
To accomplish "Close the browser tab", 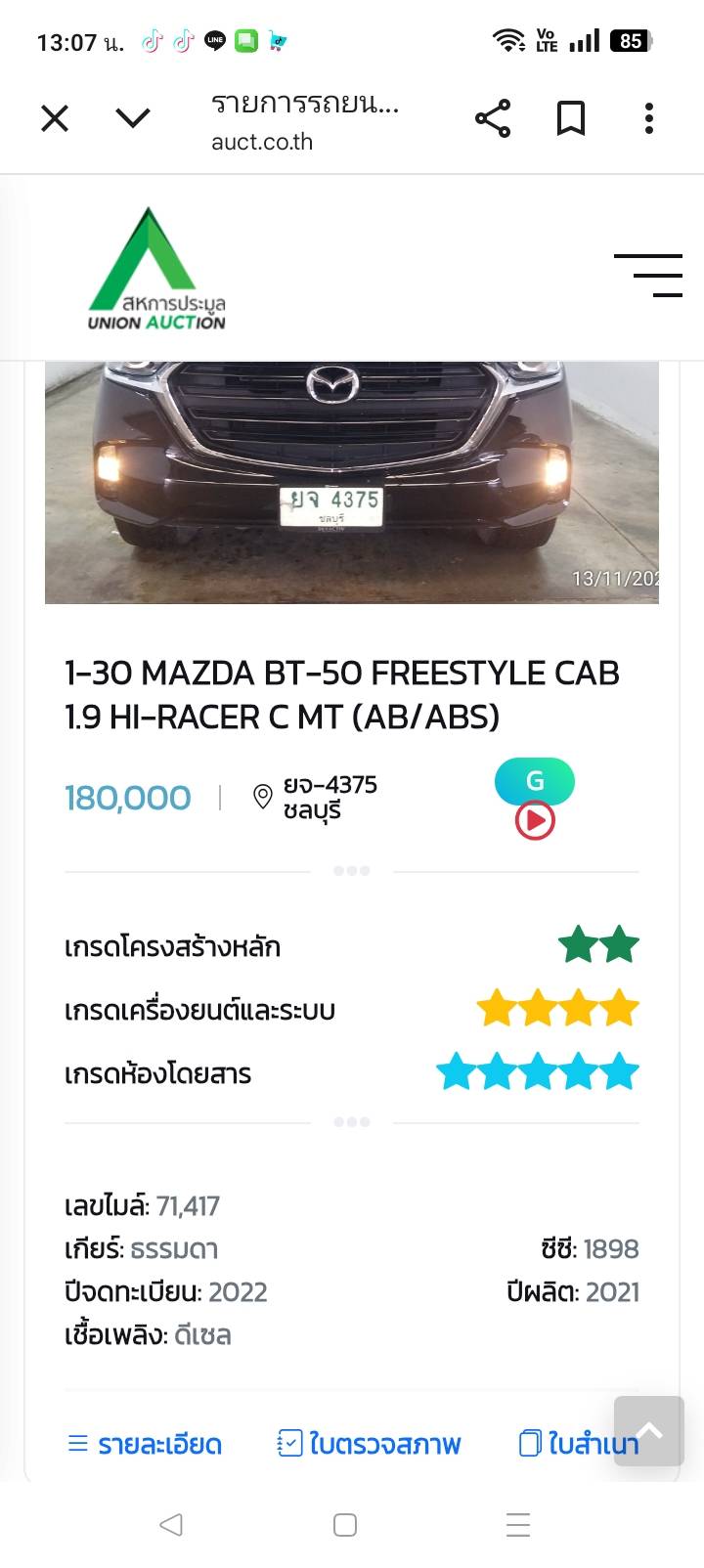I will [x=55, y=119].
